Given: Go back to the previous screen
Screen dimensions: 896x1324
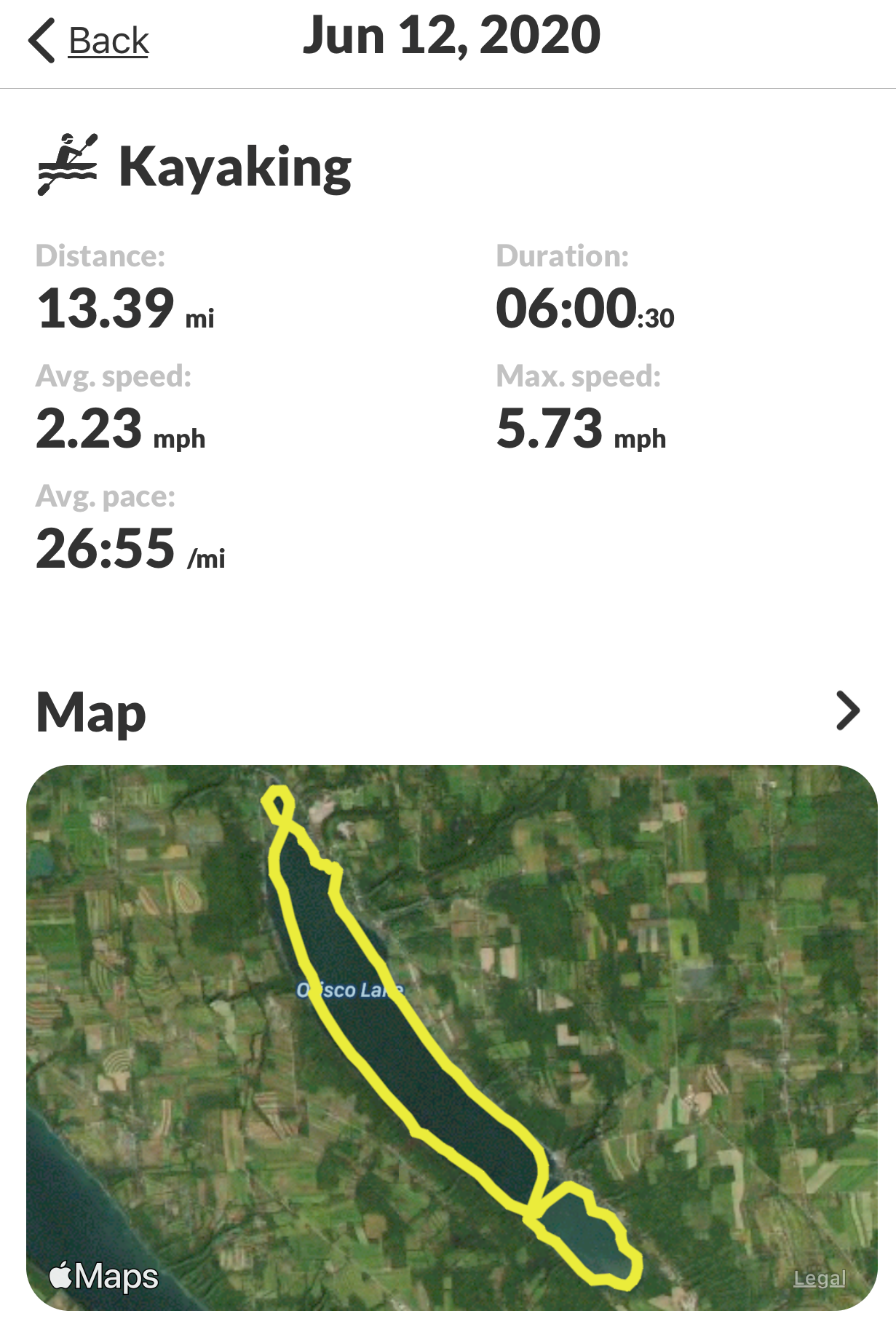Looking at the screenshot, I should 89,41.
